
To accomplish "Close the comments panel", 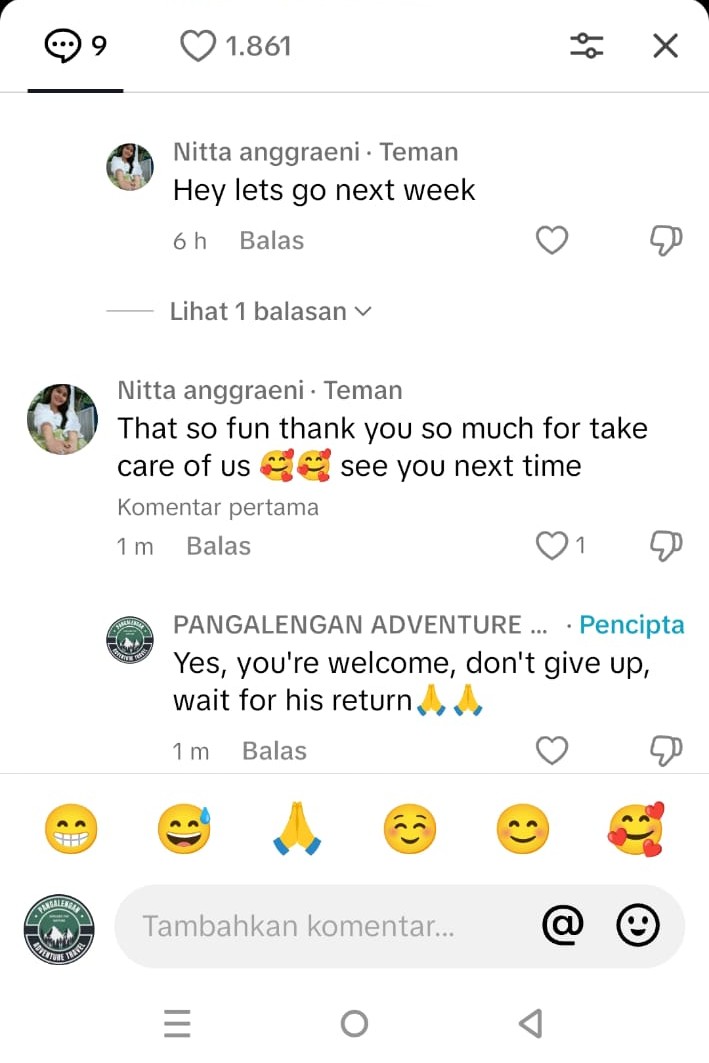I will [665, 46].
